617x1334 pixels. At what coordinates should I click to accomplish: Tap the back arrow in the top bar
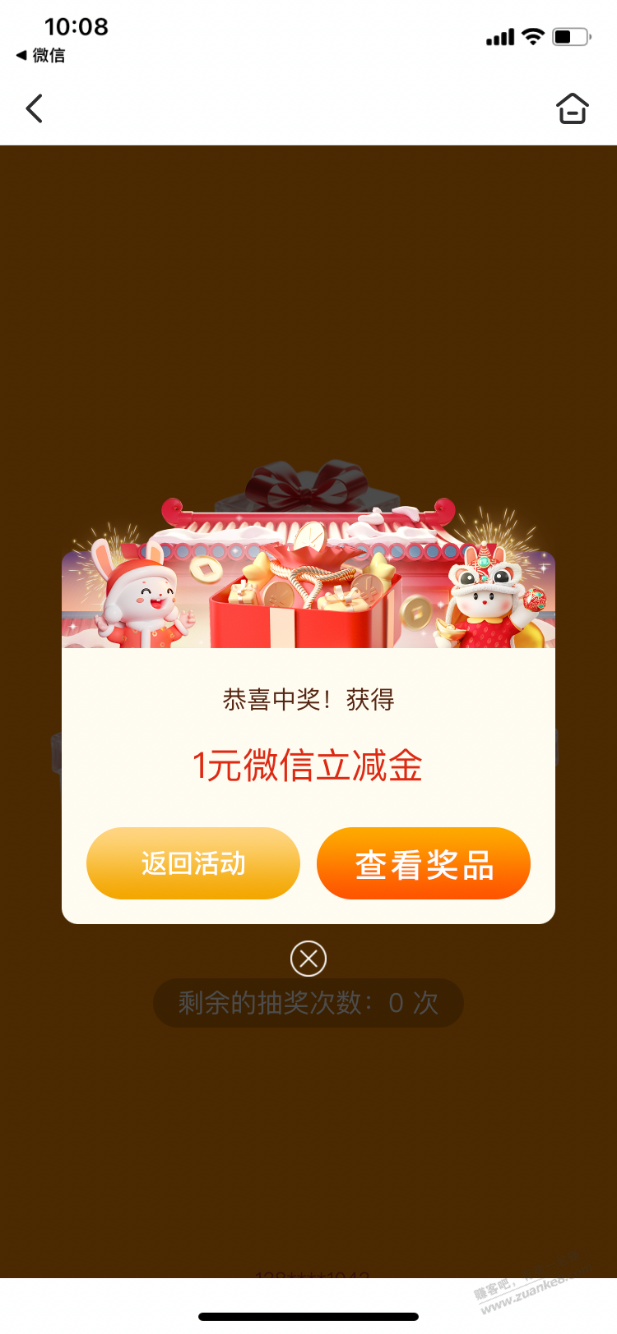35,108
